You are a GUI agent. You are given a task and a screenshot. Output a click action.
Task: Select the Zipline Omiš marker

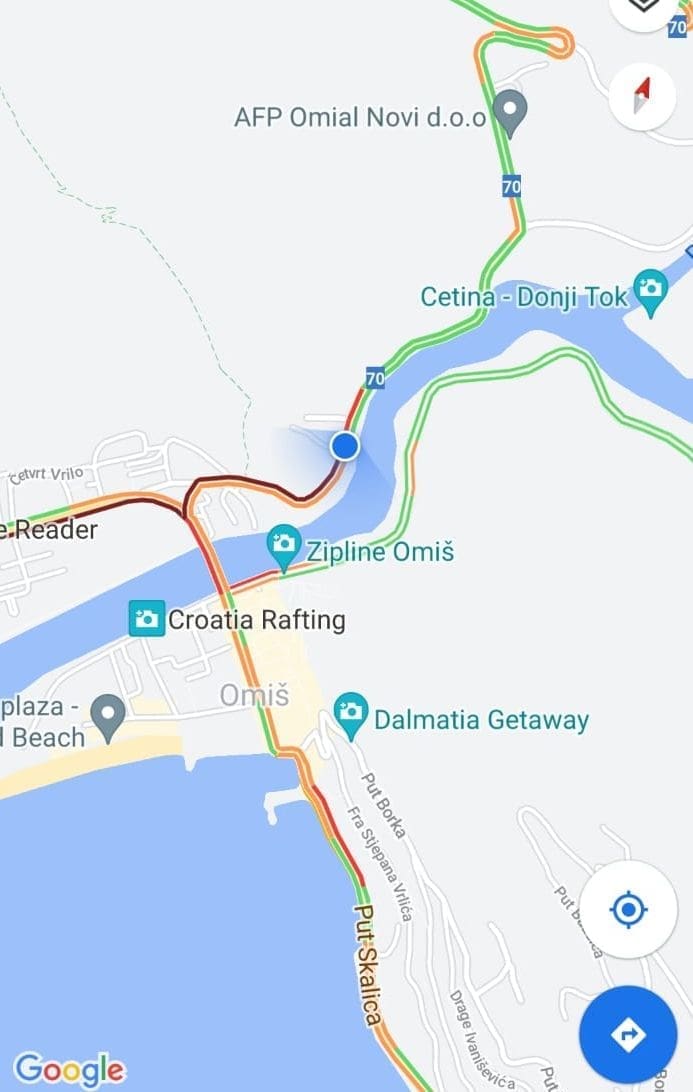pyautogui.click(x=284, y=545)
